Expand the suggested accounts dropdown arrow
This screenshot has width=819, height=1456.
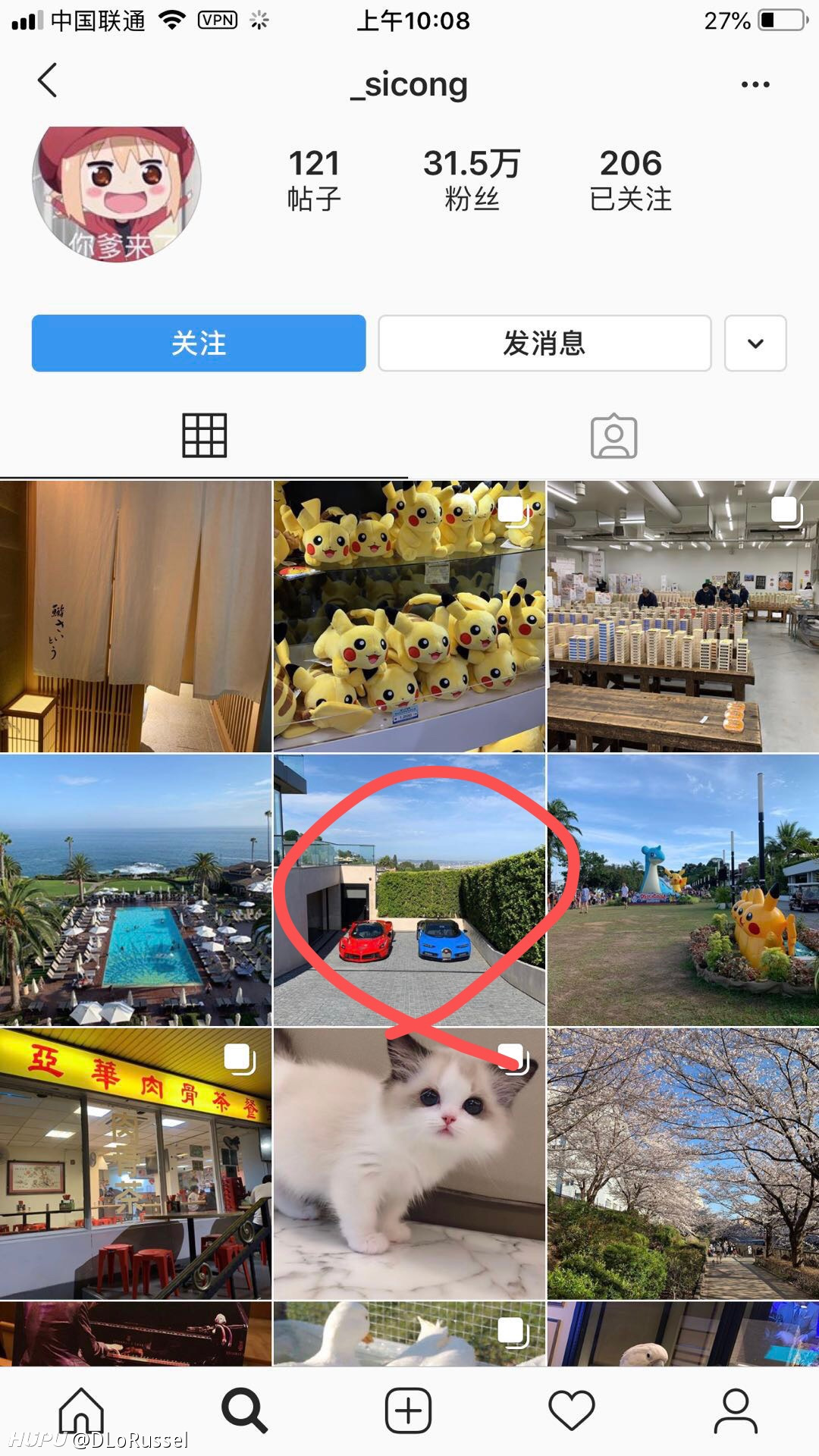tap(755, 344)
